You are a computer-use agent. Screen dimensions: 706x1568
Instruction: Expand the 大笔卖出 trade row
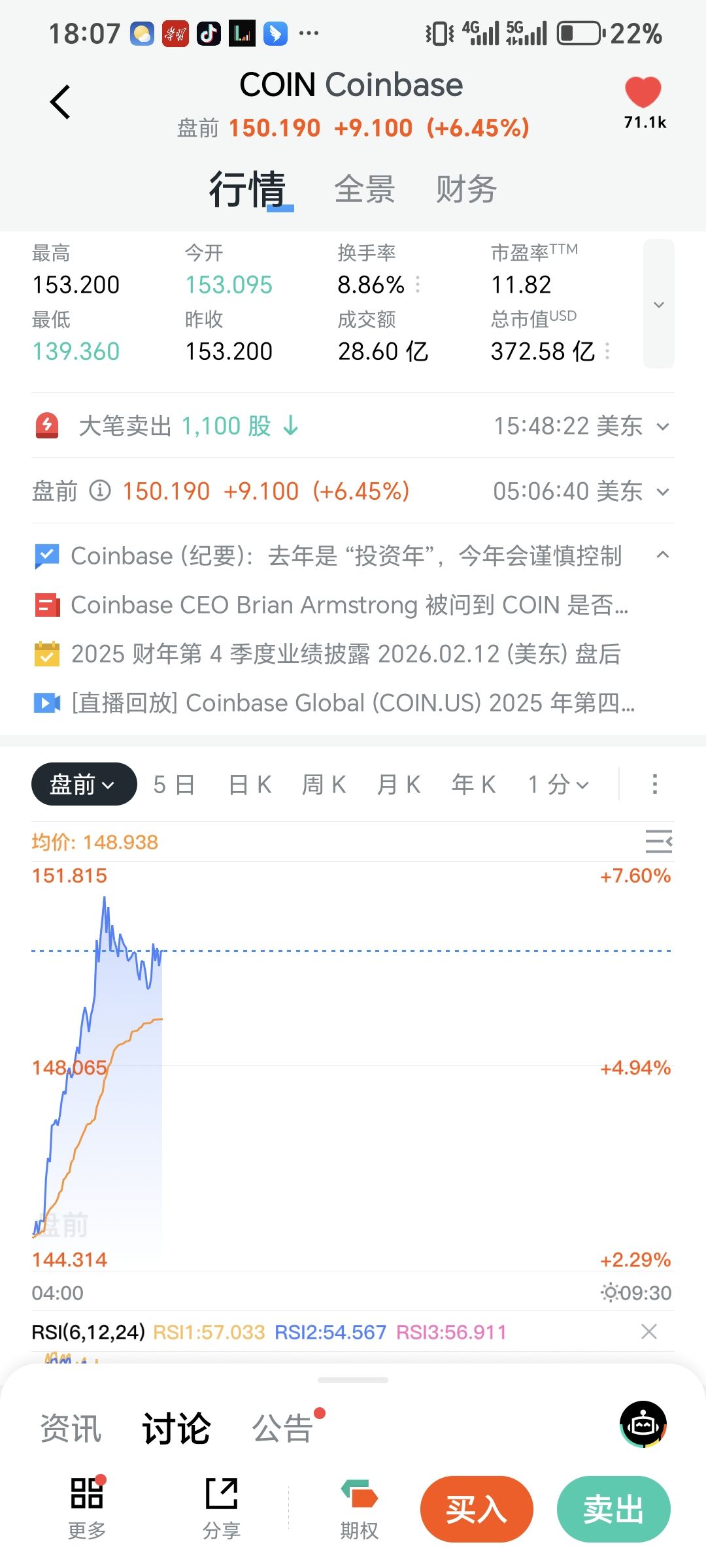coord(663,427)
